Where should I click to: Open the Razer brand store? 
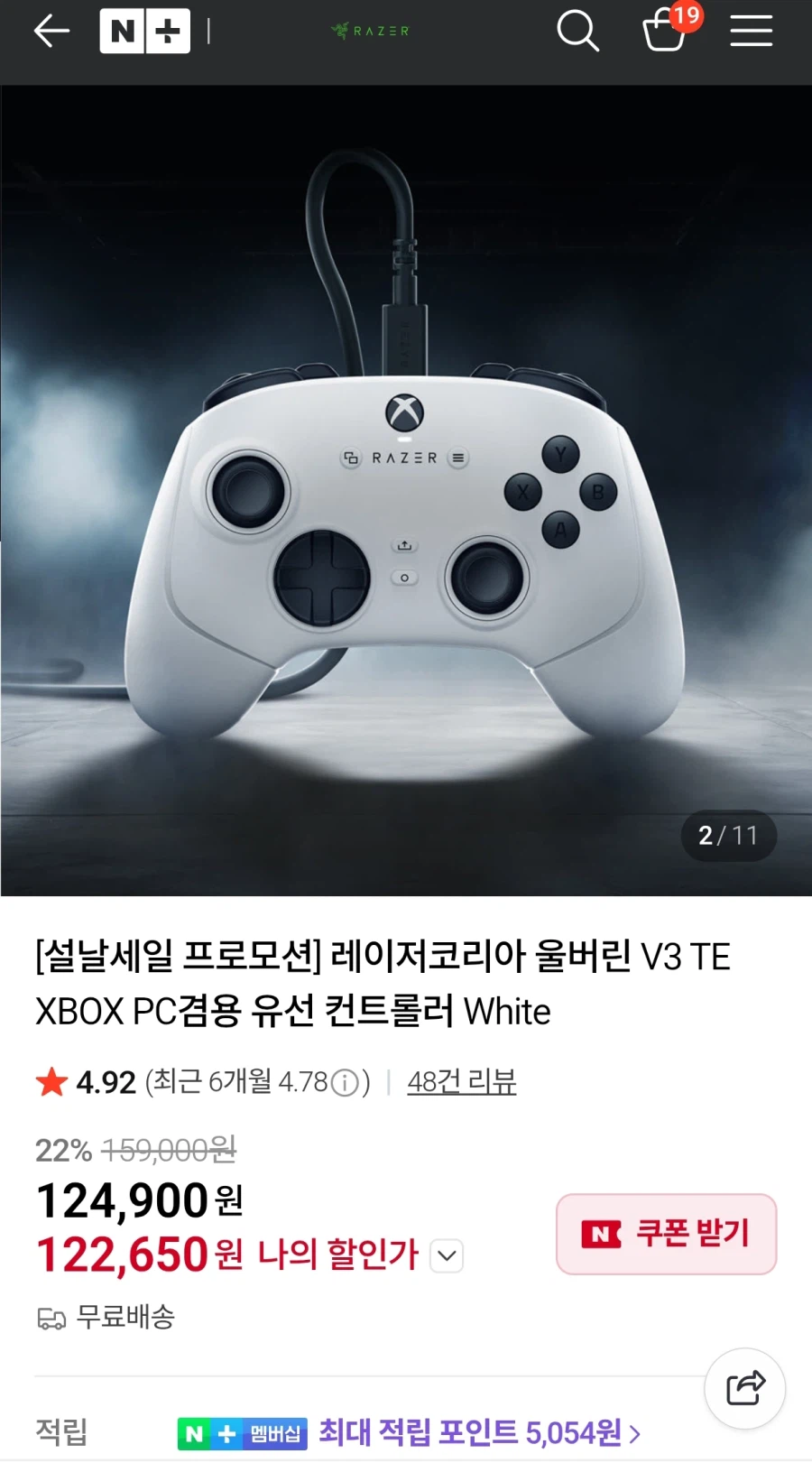pyautogui.click(x=371, y=31)
